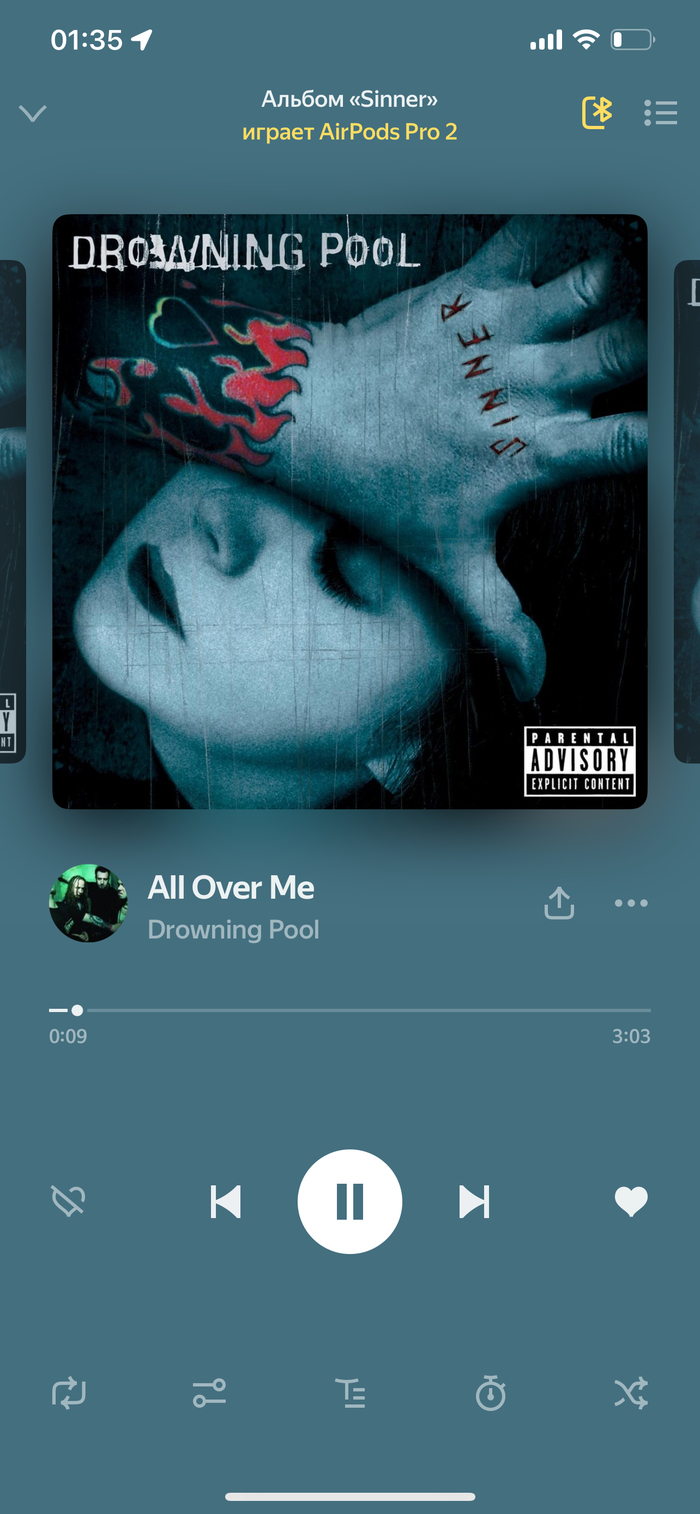The height and width of the screenshot is (1514, 700).
Task: Skip to the next track
Action: [x=474, y=1201]
